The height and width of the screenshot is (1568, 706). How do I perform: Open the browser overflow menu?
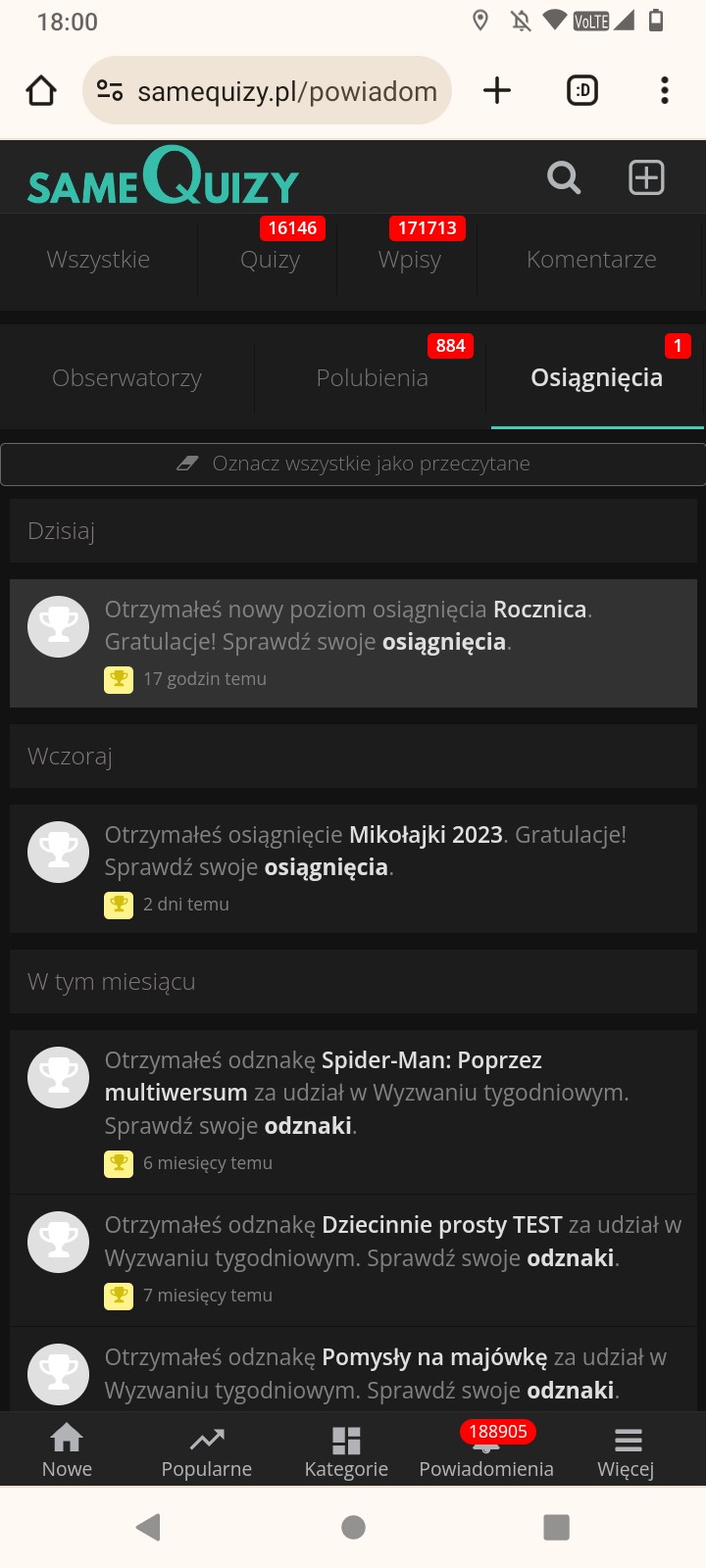pos(665,90)
